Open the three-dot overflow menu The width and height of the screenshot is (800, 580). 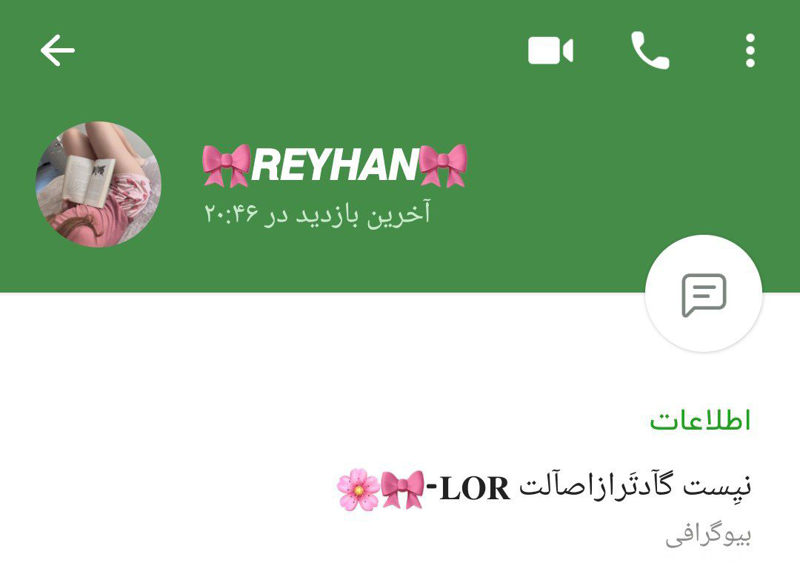(x=750, y=51)
